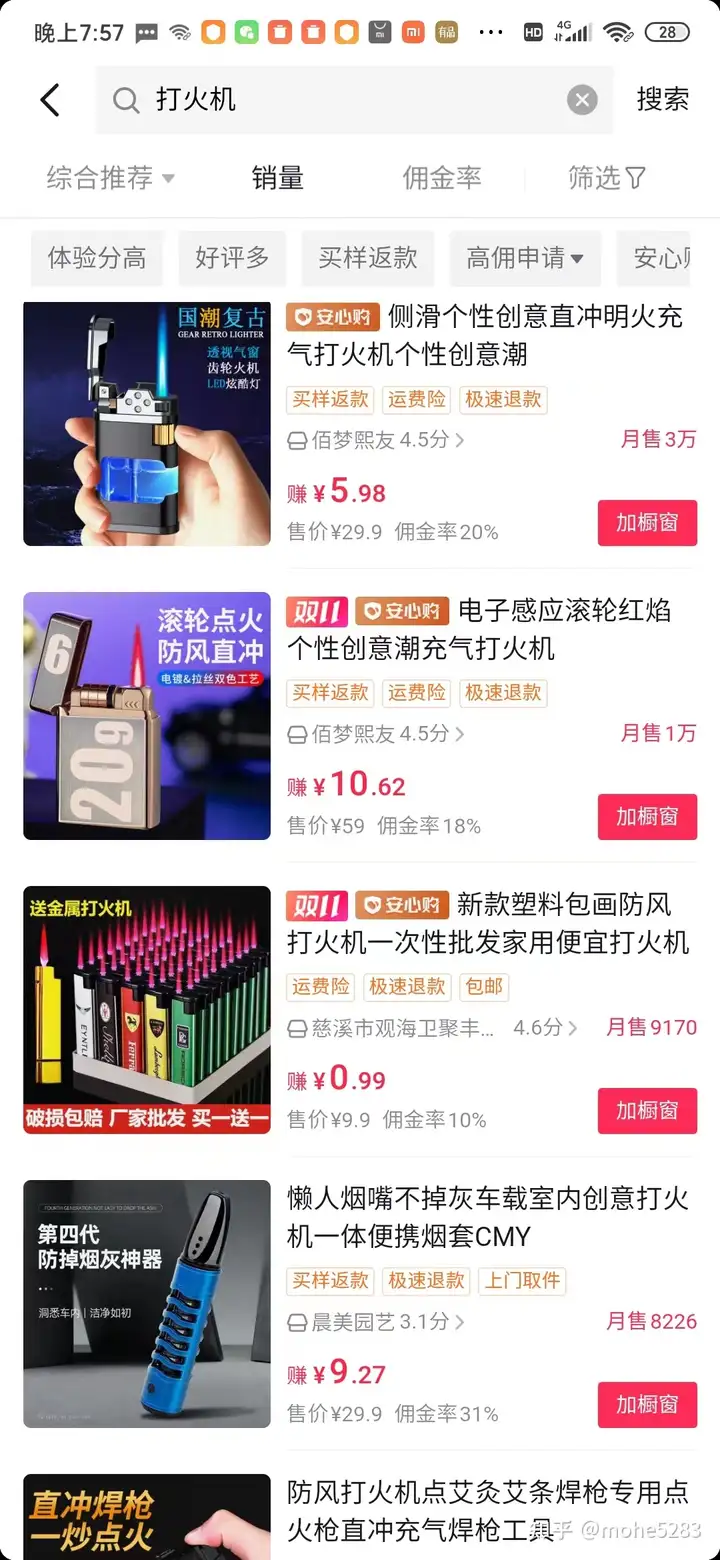Focus the 打火机 search field
The width and height of the screenshot is (720, 1560).
[x=340, y=100]
